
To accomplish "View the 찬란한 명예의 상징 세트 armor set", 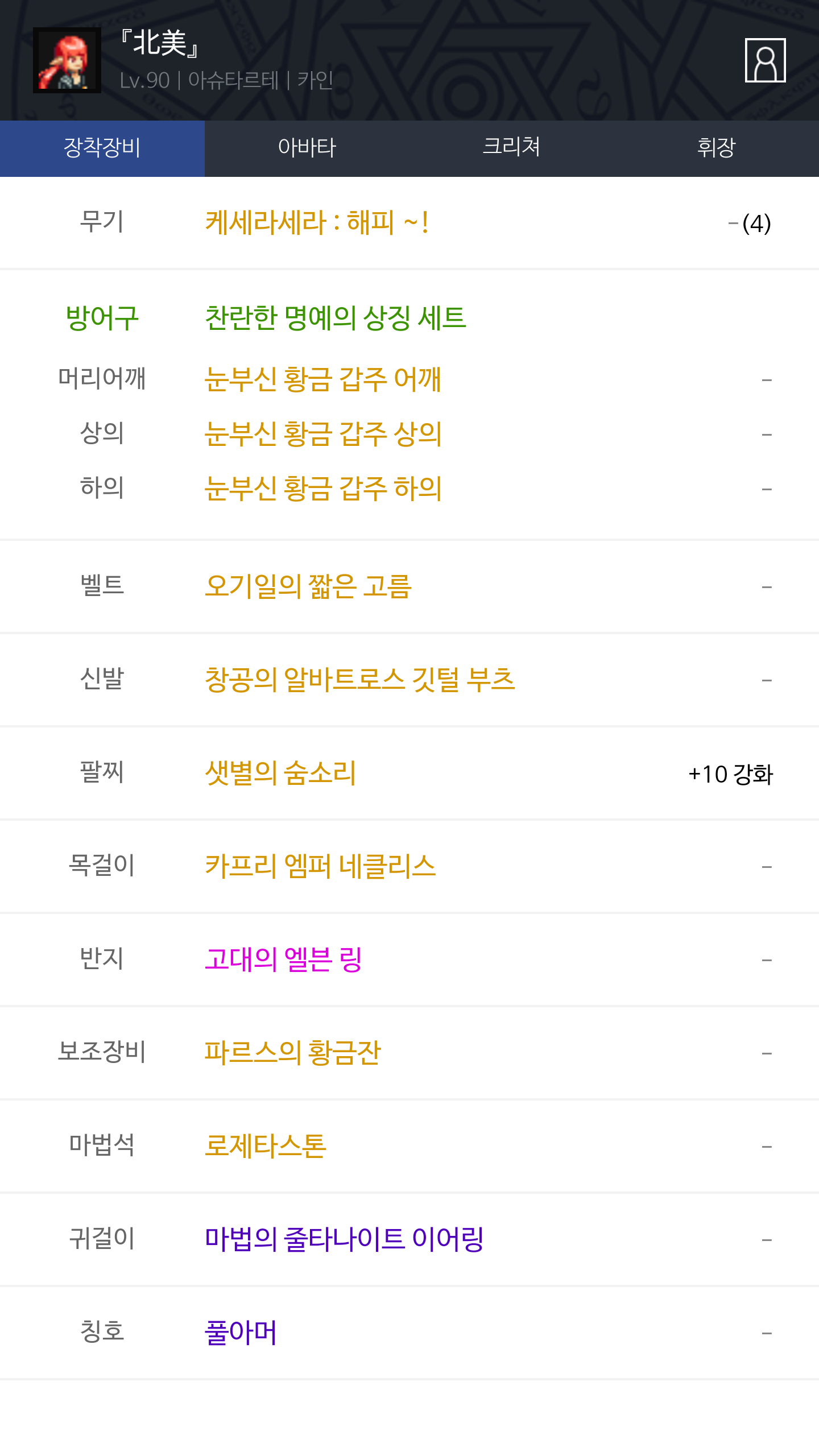I will click(x=336, y=317).
